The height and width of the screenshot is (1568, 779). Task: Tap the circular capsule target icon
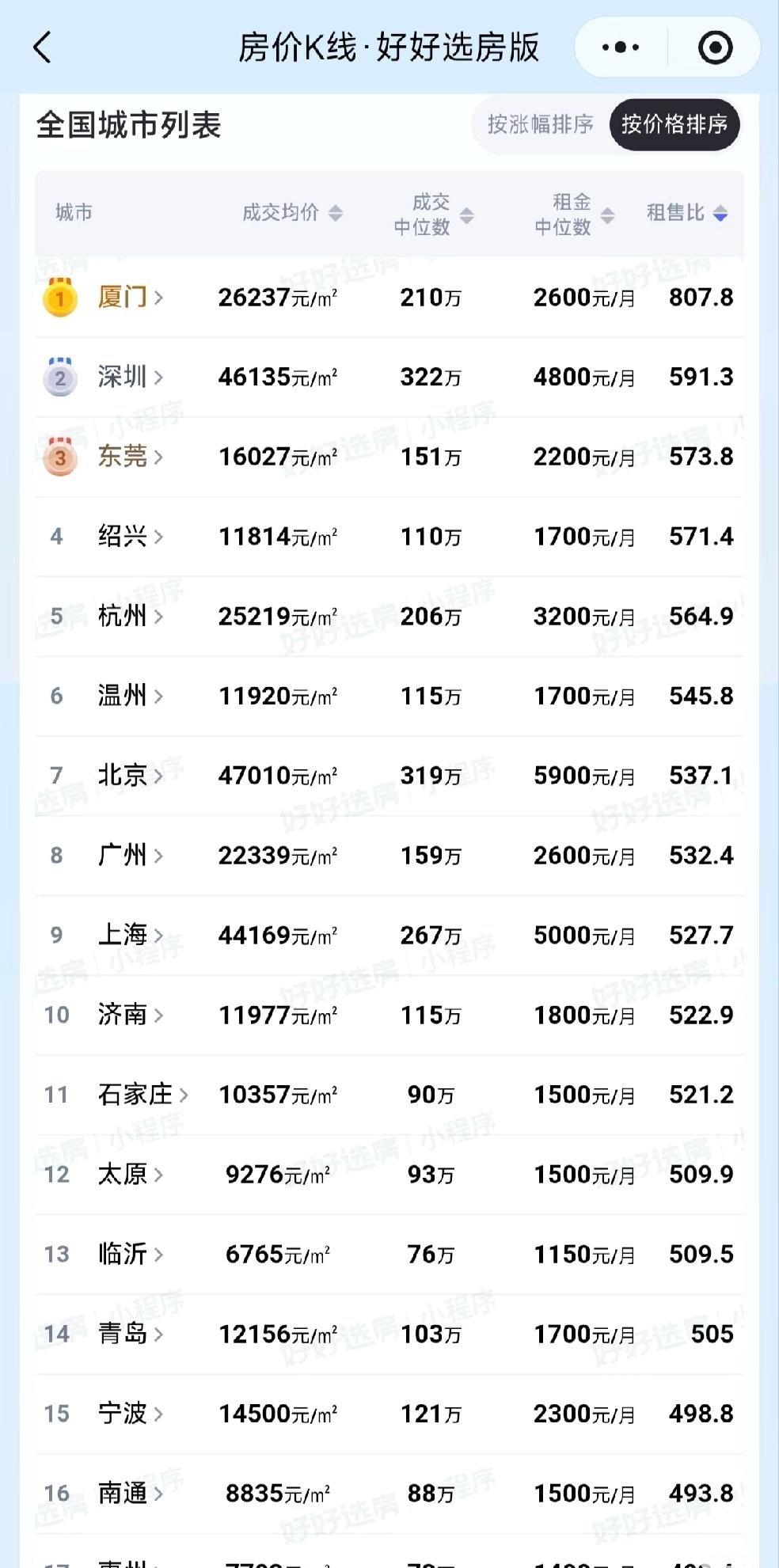click(715, 47)
